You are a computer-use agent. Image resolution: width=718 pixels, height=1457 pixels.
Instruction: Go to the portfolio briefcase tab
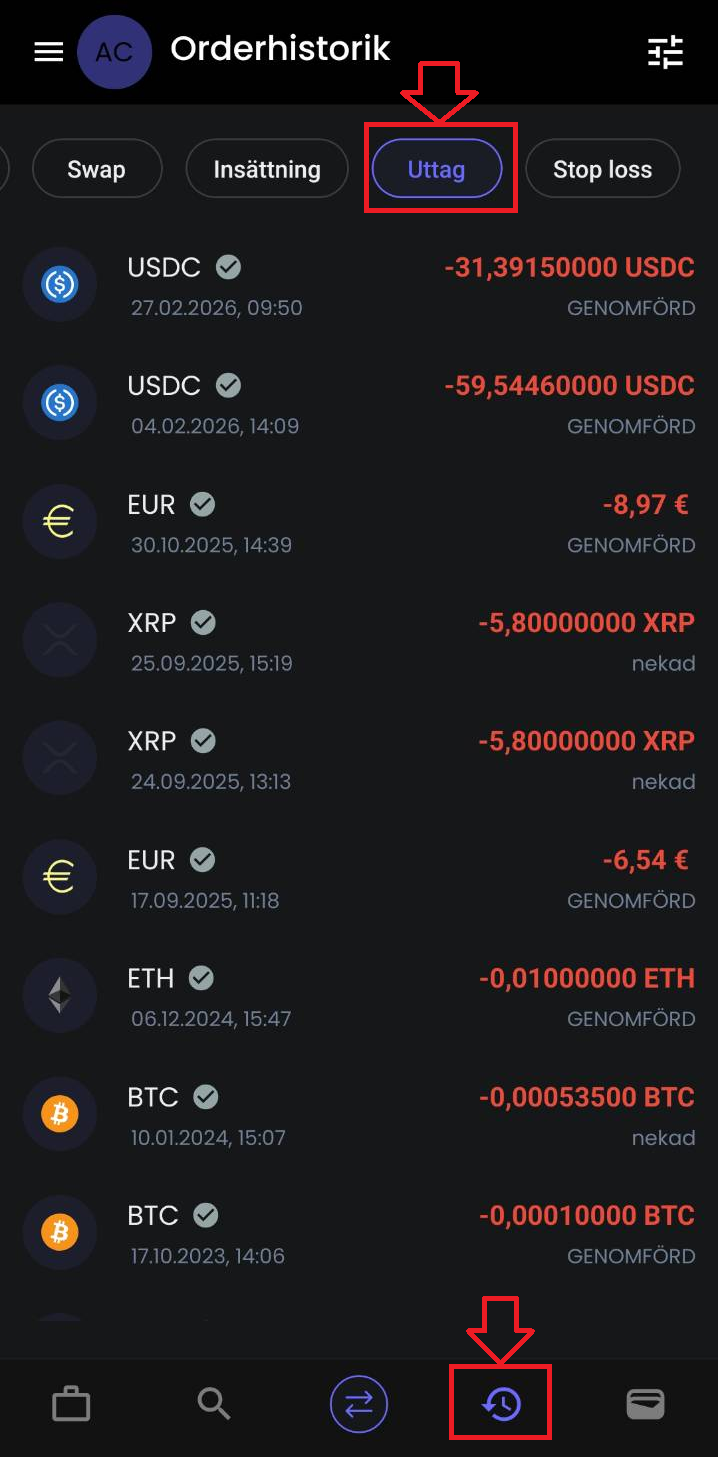click(x=71, y=1404)
